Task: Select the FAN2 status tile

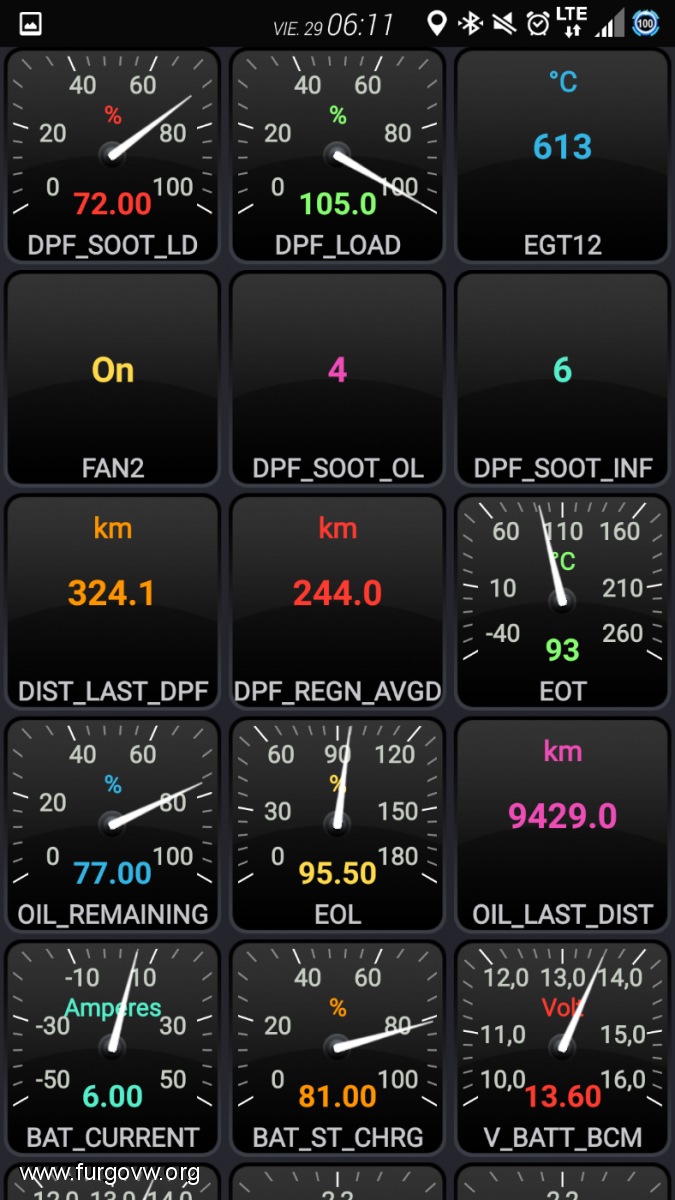Action: [112, 378]
